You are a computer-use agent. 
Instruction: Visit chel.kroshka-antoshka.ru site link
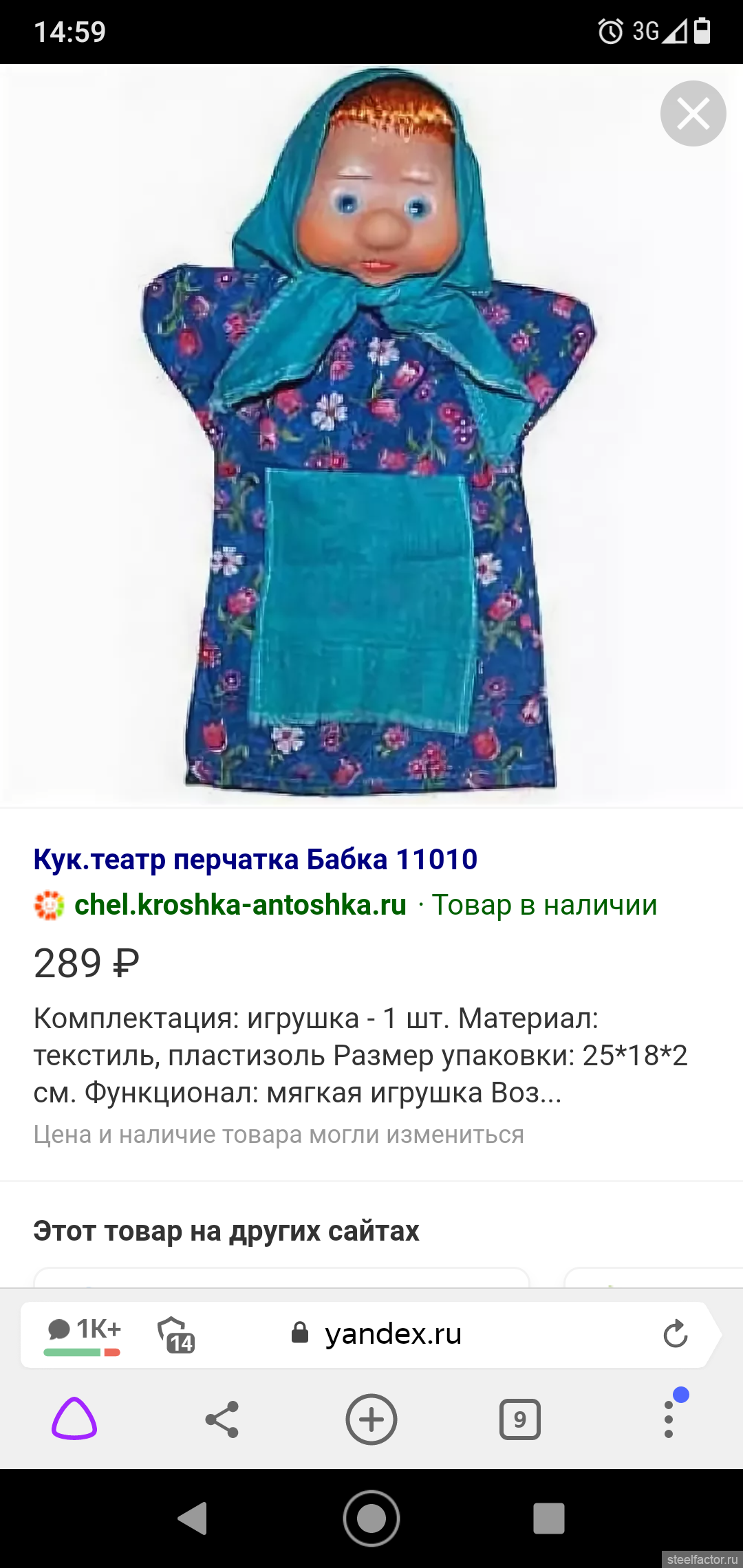240,904
